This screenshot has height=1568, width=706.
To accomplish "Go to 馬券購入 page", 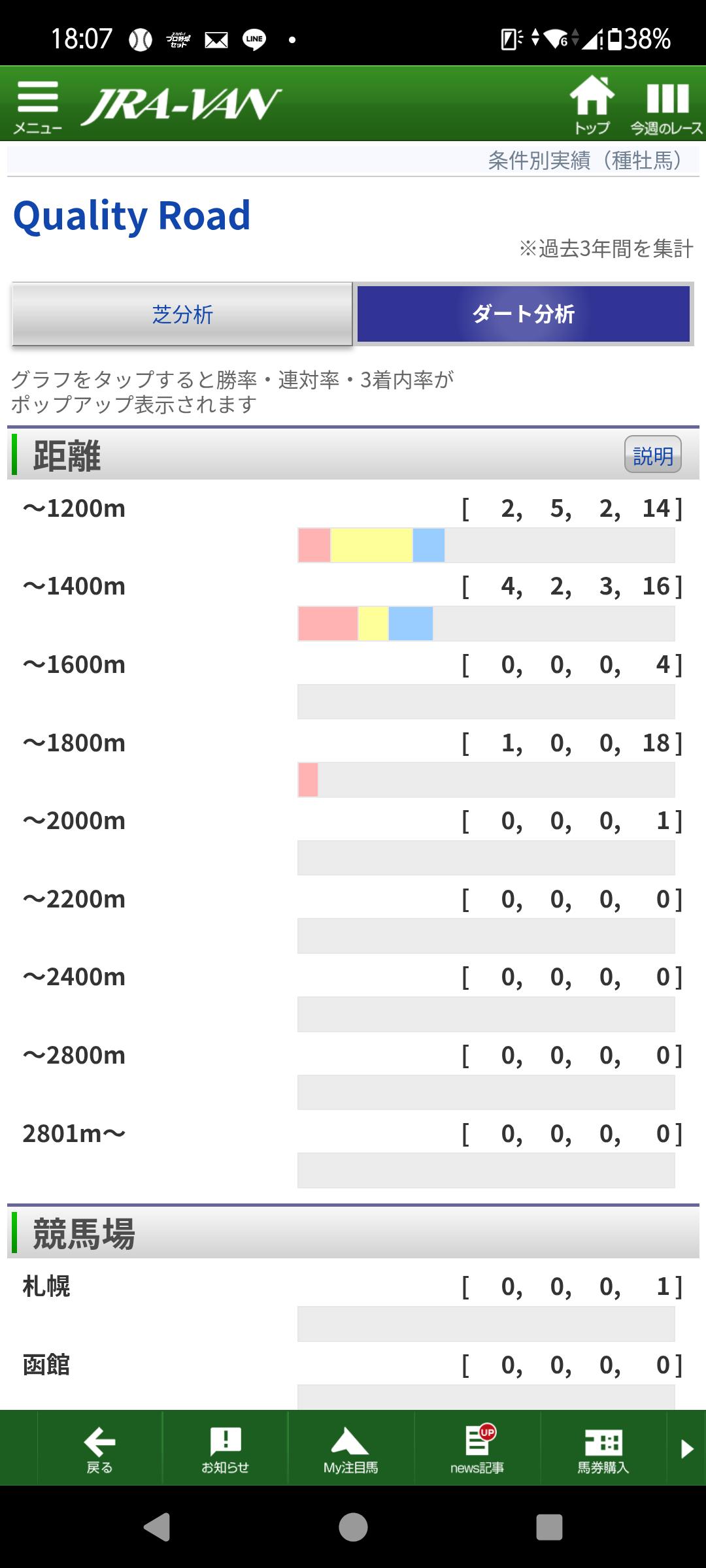I will (x=603, y=1448).
